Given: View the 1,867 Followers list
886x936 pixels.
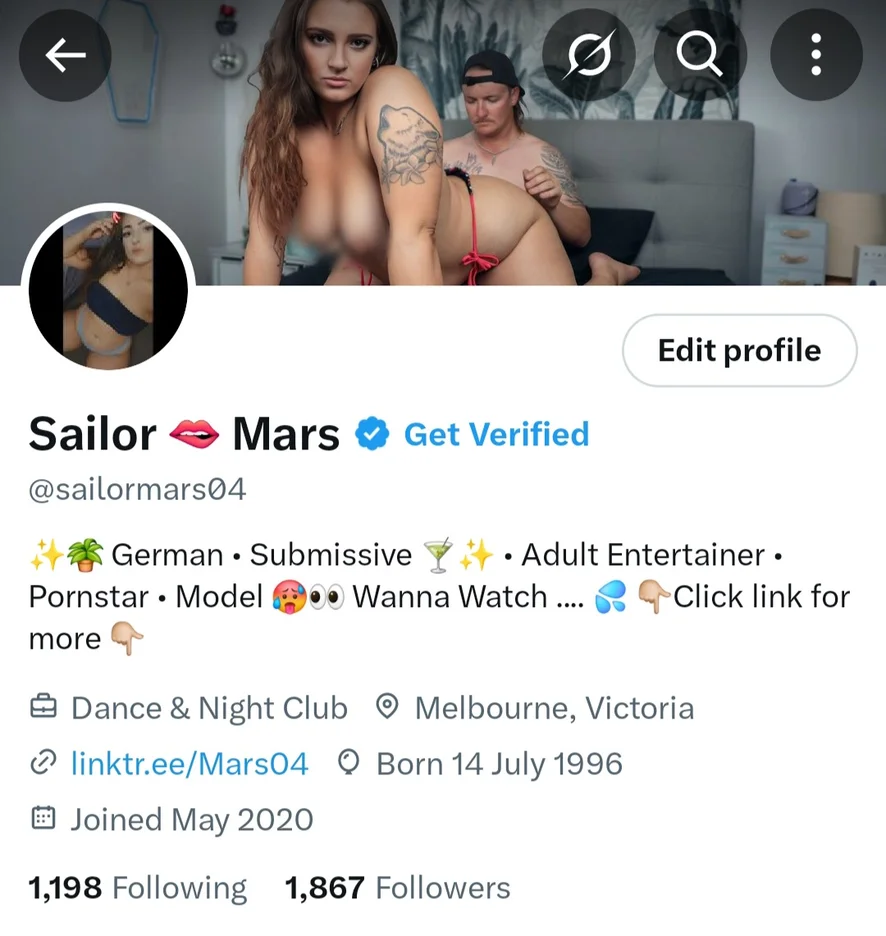Looking at the screenshot, I should pyautogui.click(x=397, y=888).
